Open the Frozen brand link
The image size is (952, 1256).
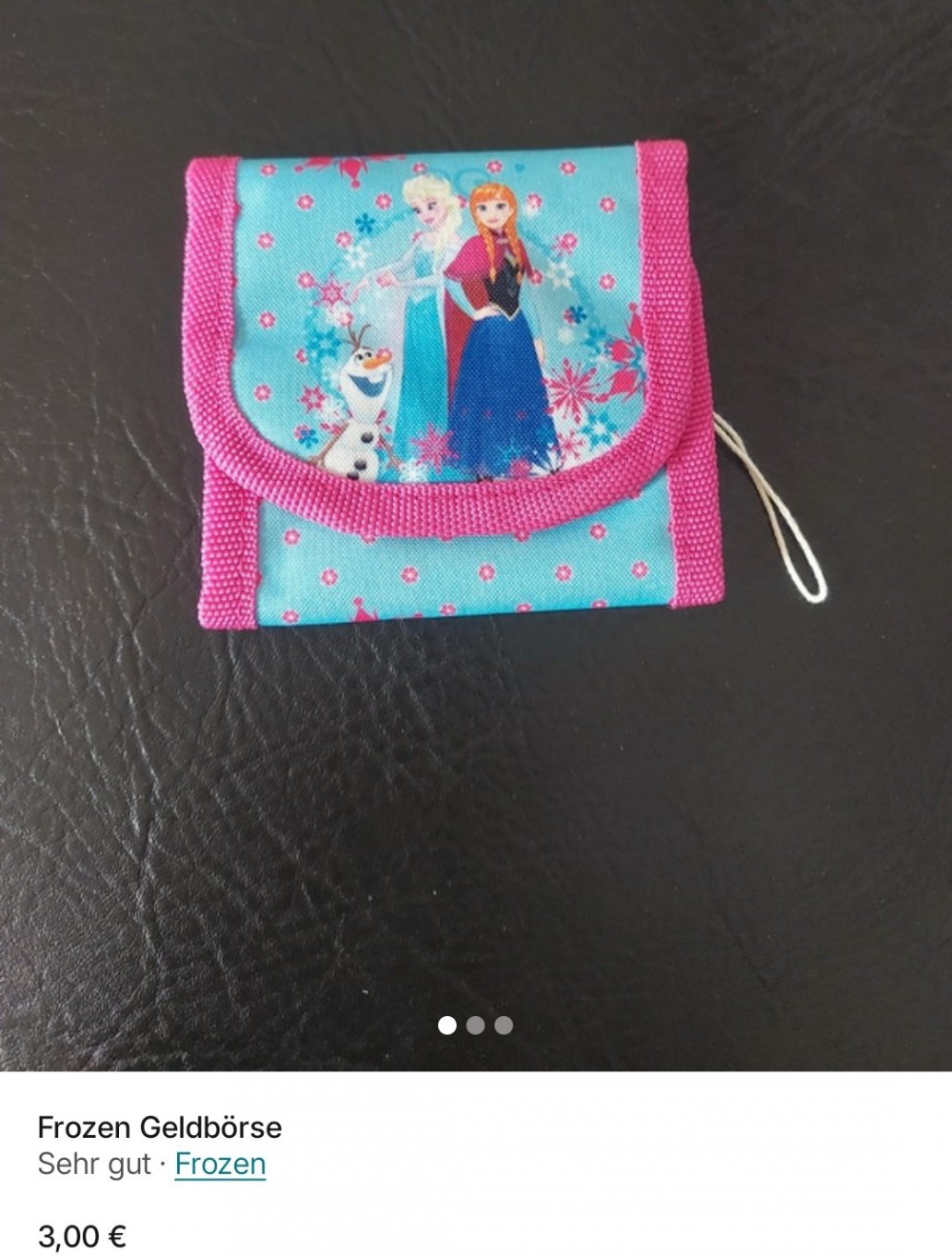tap(220, 1164)
